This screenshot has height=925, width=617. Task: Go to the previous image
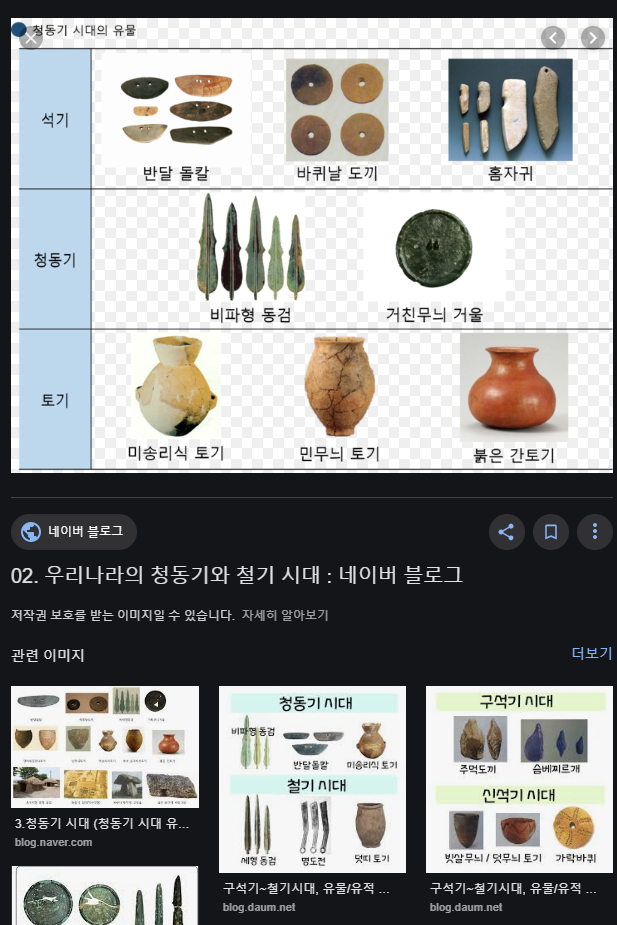pos(553,38)
